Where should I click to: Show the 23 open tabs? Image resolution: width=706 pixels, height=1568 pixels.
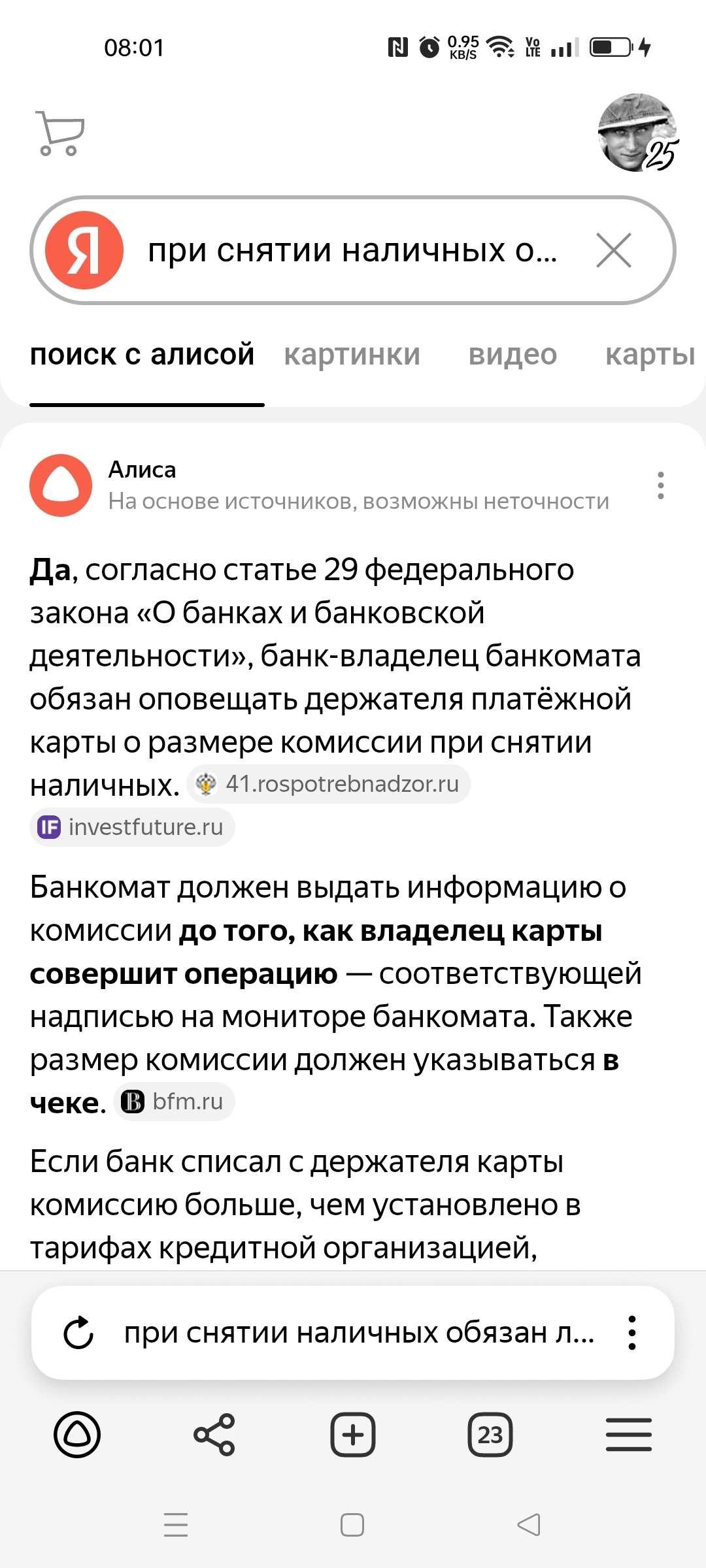click(490, 1435)
